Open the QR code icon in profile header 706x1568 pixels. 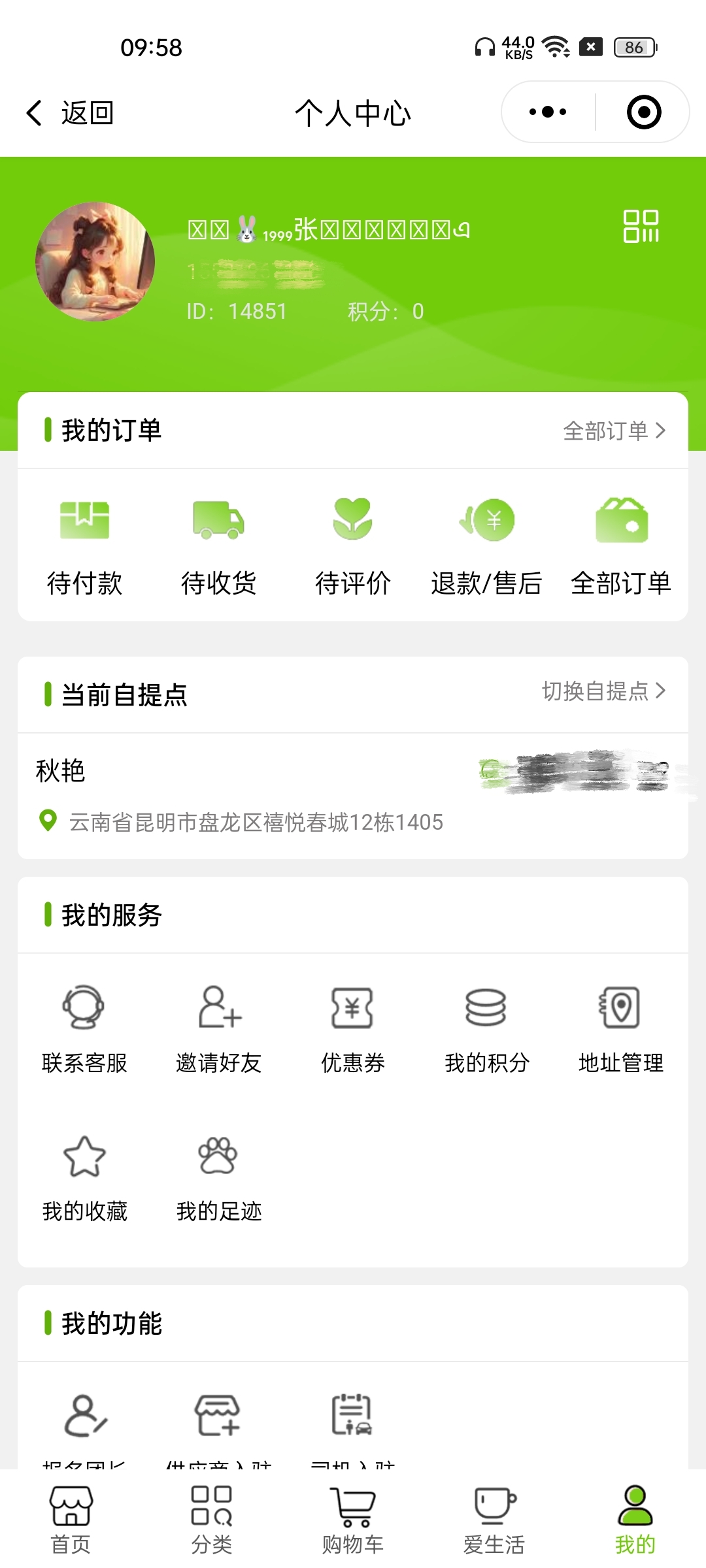click(x=641, y=226)
